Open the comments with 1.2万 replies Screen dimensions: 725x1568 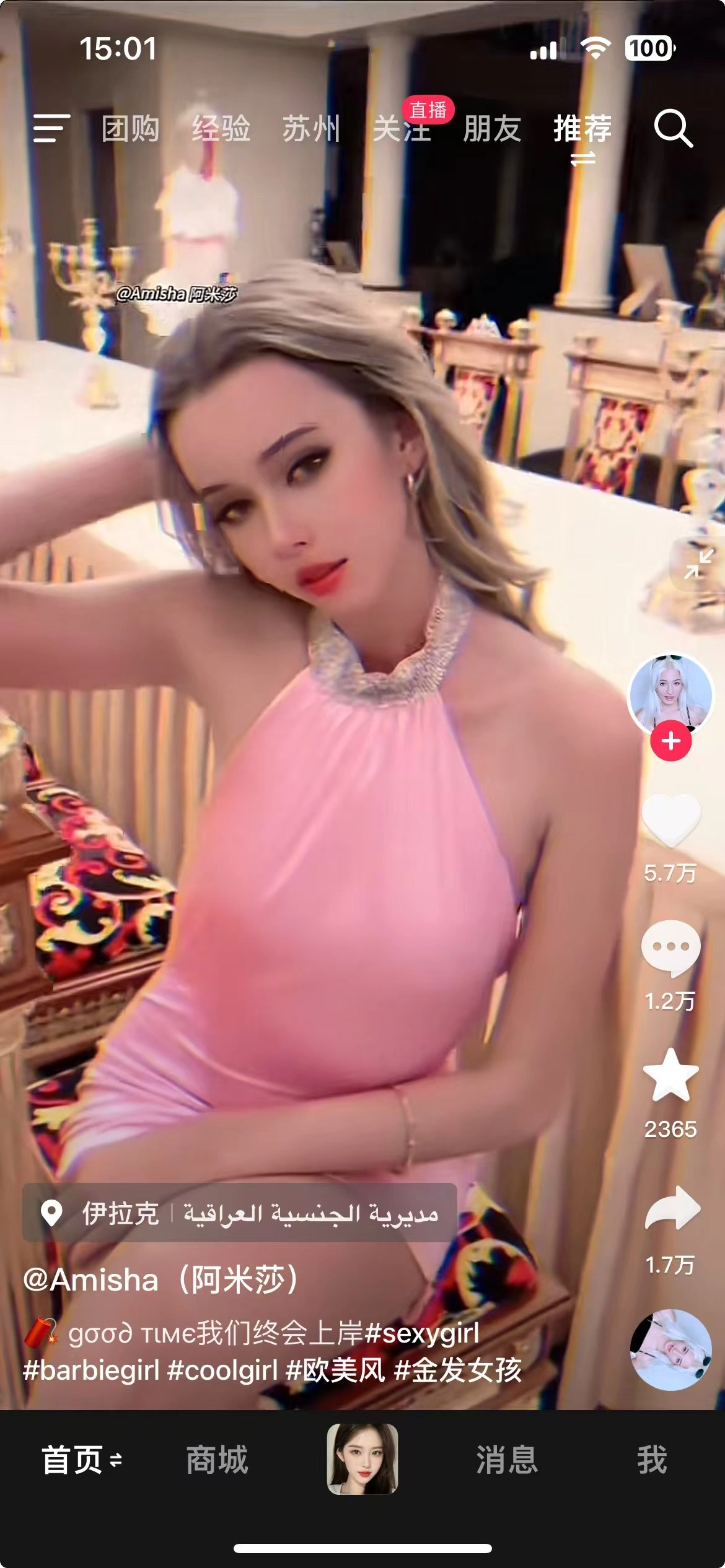[670, 948]
